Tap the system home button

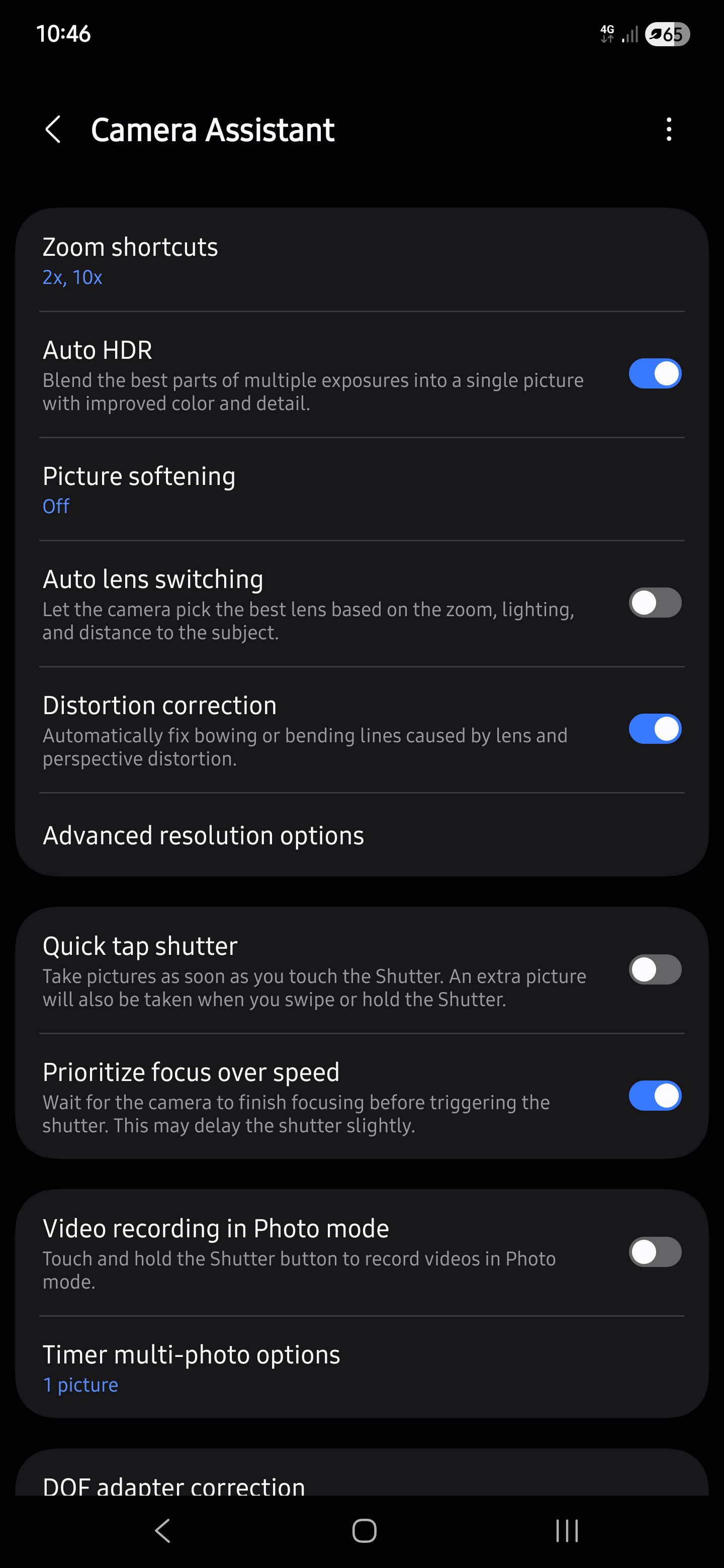point(364,1530)
